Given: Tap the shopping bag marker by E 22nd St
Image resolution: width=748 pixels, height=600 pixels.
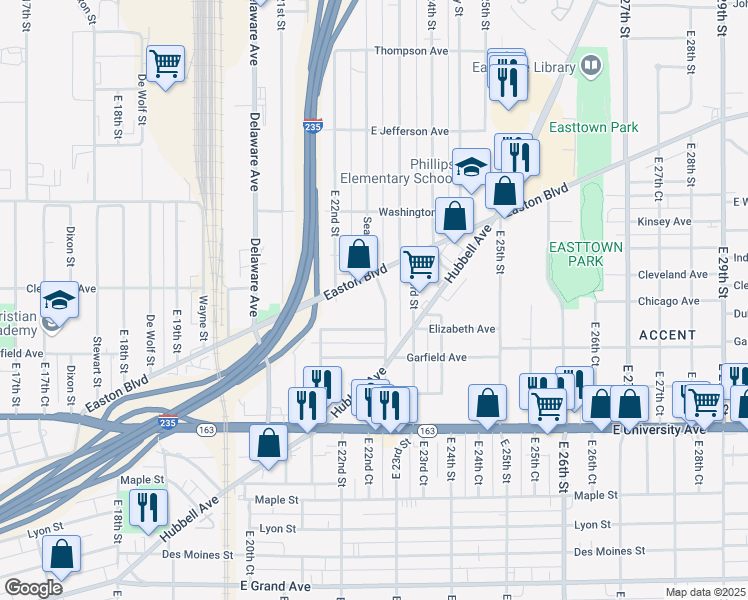Looking at the screenshot, I should click(358, 254).
